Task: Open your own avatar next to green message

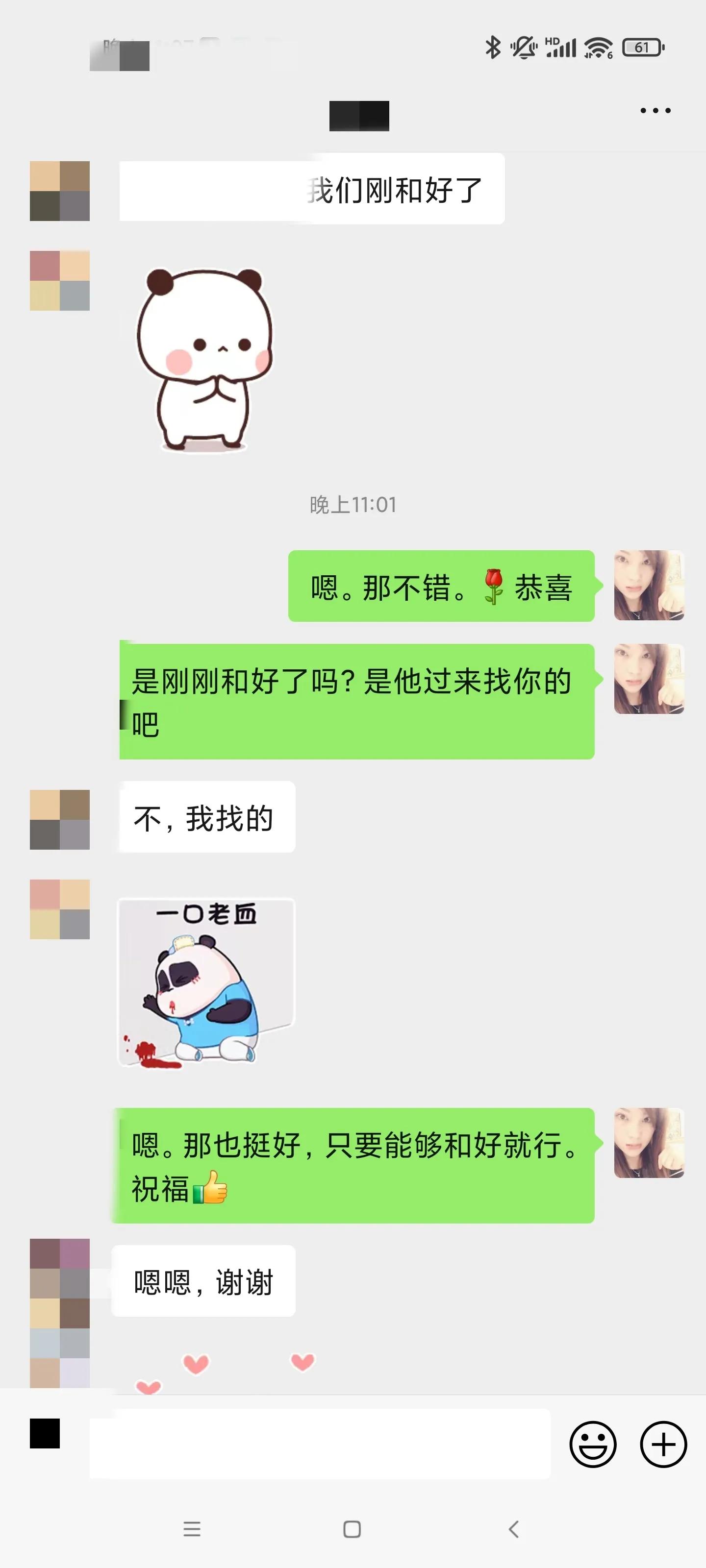Action: tap(649, 585)
